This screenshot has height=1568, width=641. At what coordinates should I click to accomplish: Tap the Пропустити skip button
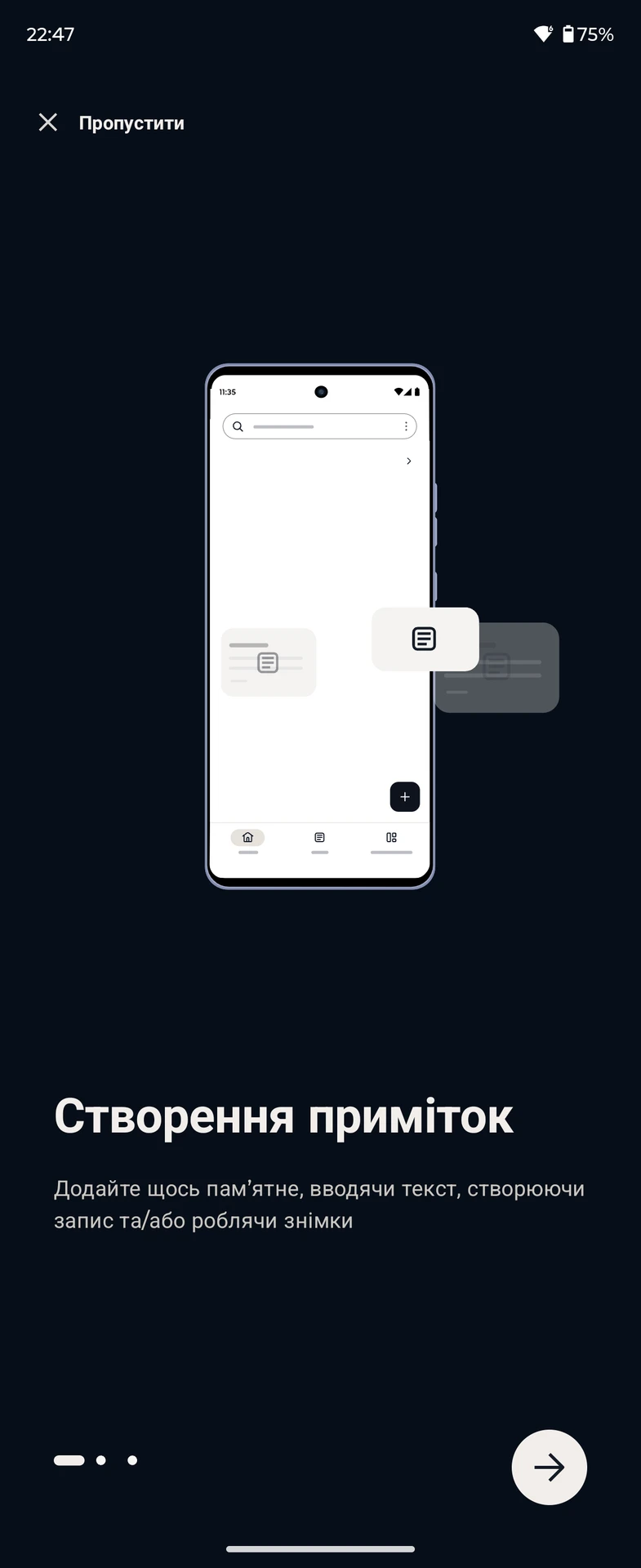(x=131, y=123)
